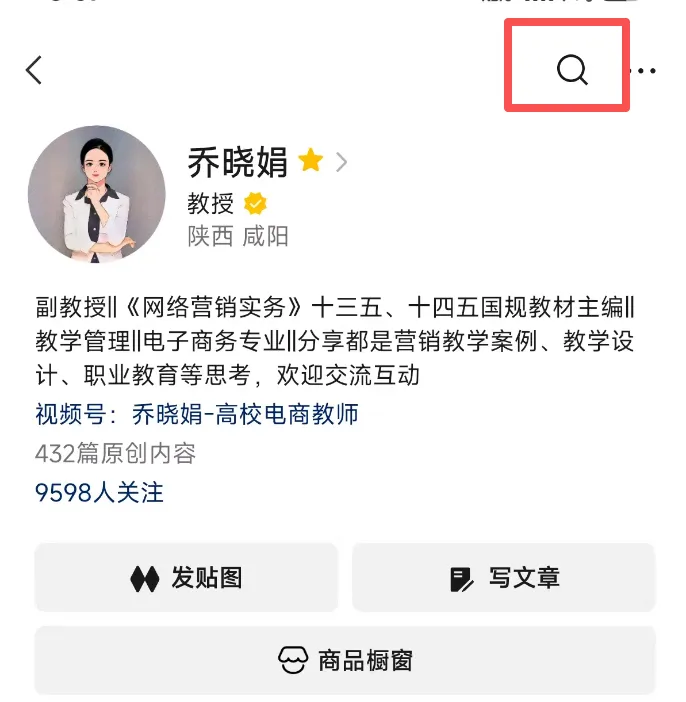
Task: Open 乔晓娟 profile details chevron
Action: tap(342, 162)
